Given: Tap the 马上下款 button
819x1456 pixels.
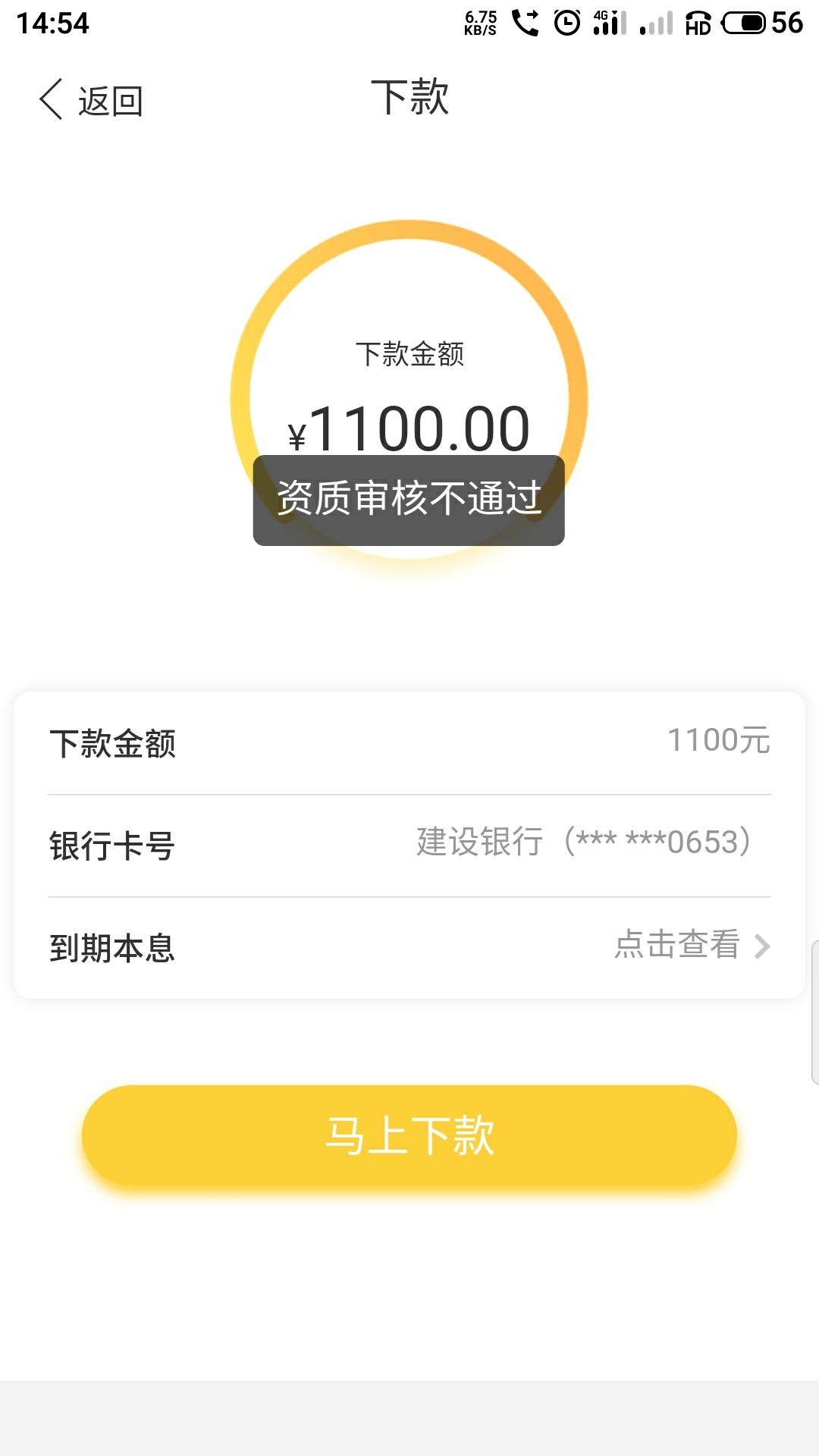Looking at the screenshot, I should coord(409,1135).
